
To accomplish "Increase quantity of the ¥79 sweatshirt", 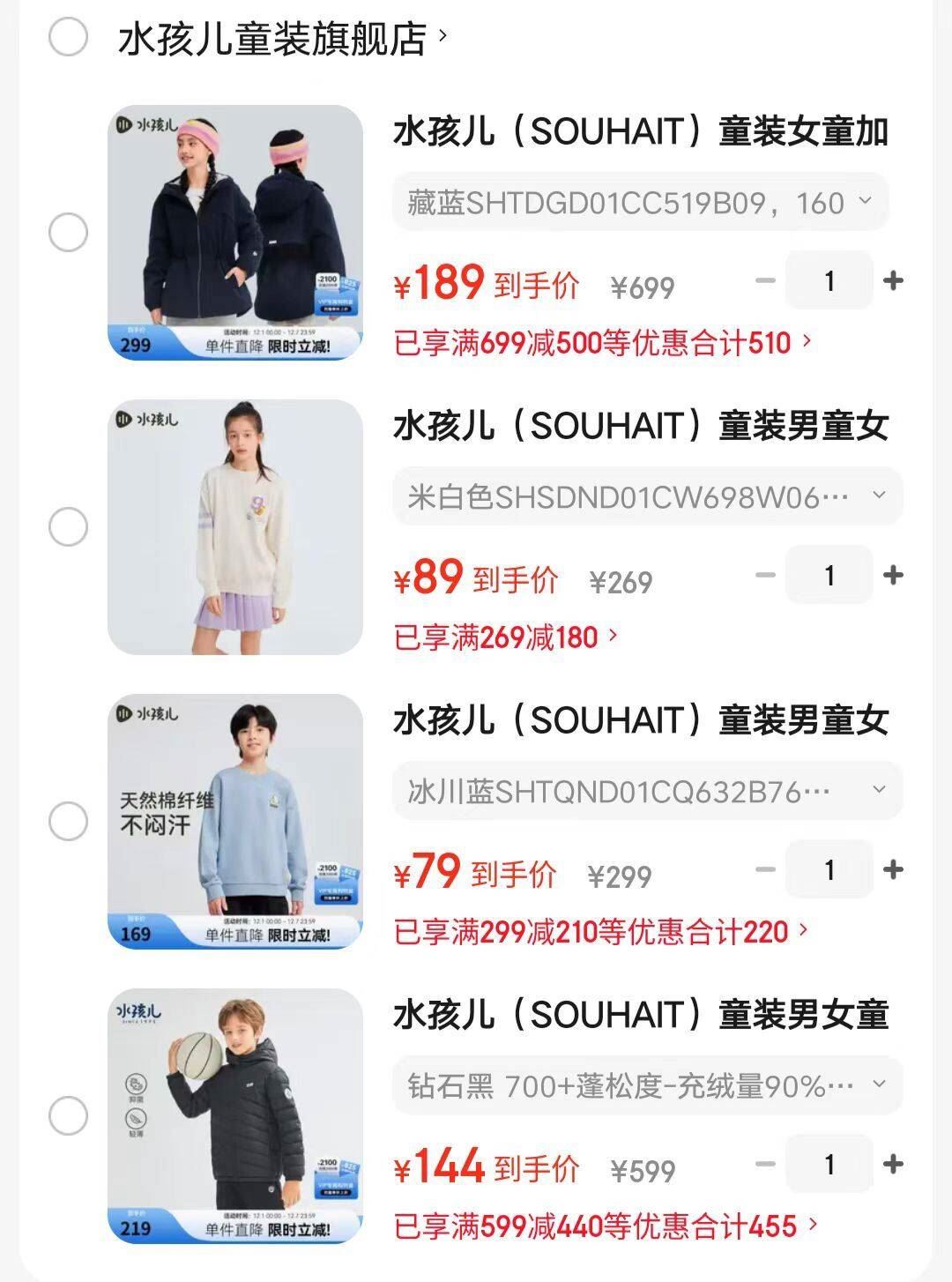I will [x=893, y=870].
